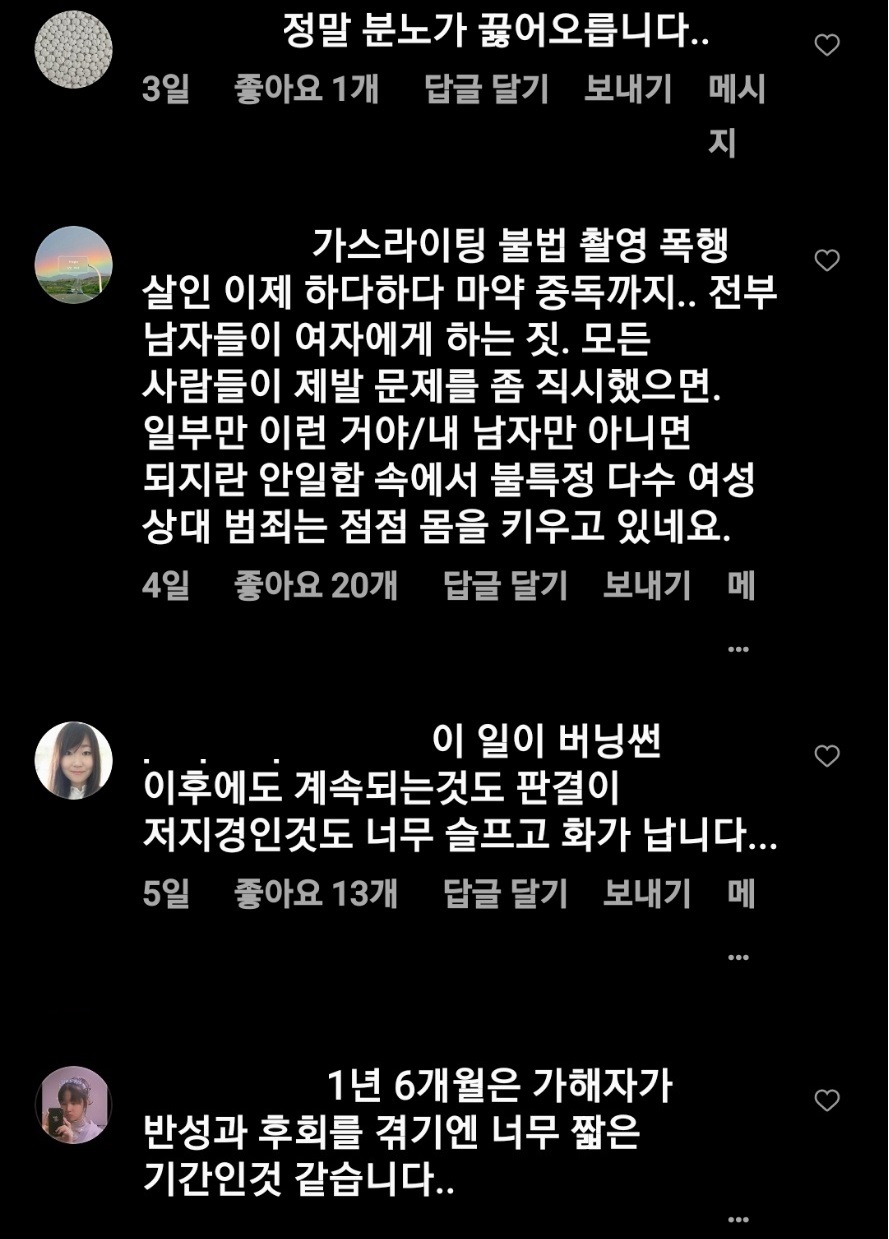Like the comment starting '가스라이팅 불법 촬영'
Image resolution: width=889 pixels, height=1239 pixels.
pyautogui.click(x=827, y=261)
